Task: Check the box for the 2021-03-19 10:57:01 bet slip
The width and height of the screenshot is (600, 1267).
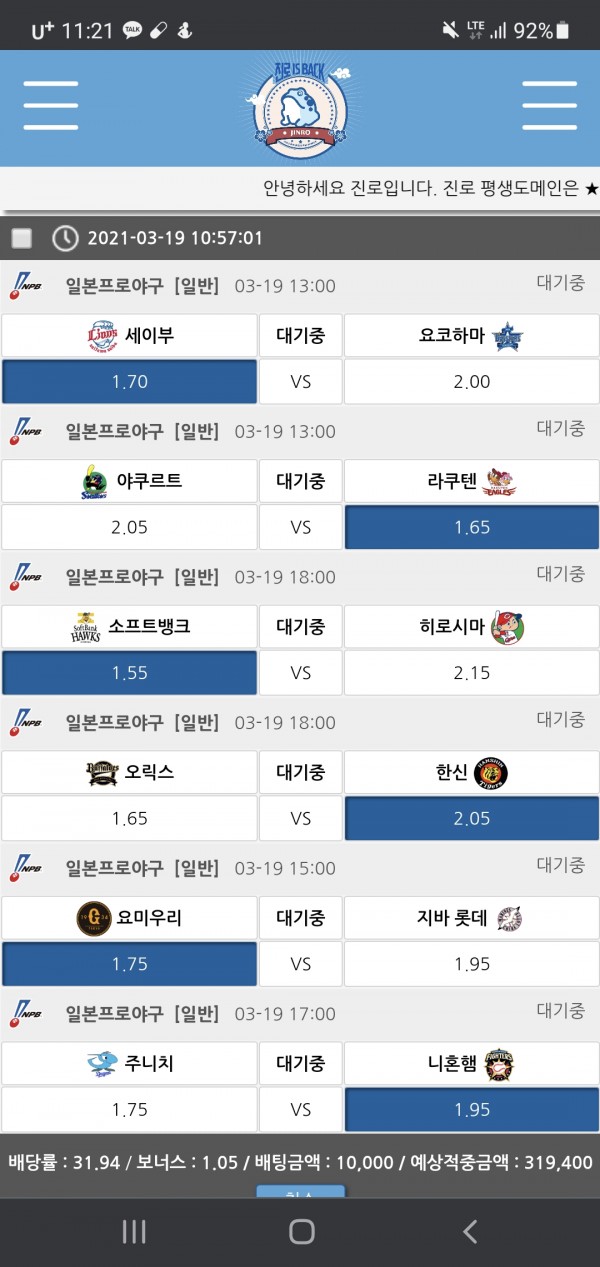Action: pos(22,238)
